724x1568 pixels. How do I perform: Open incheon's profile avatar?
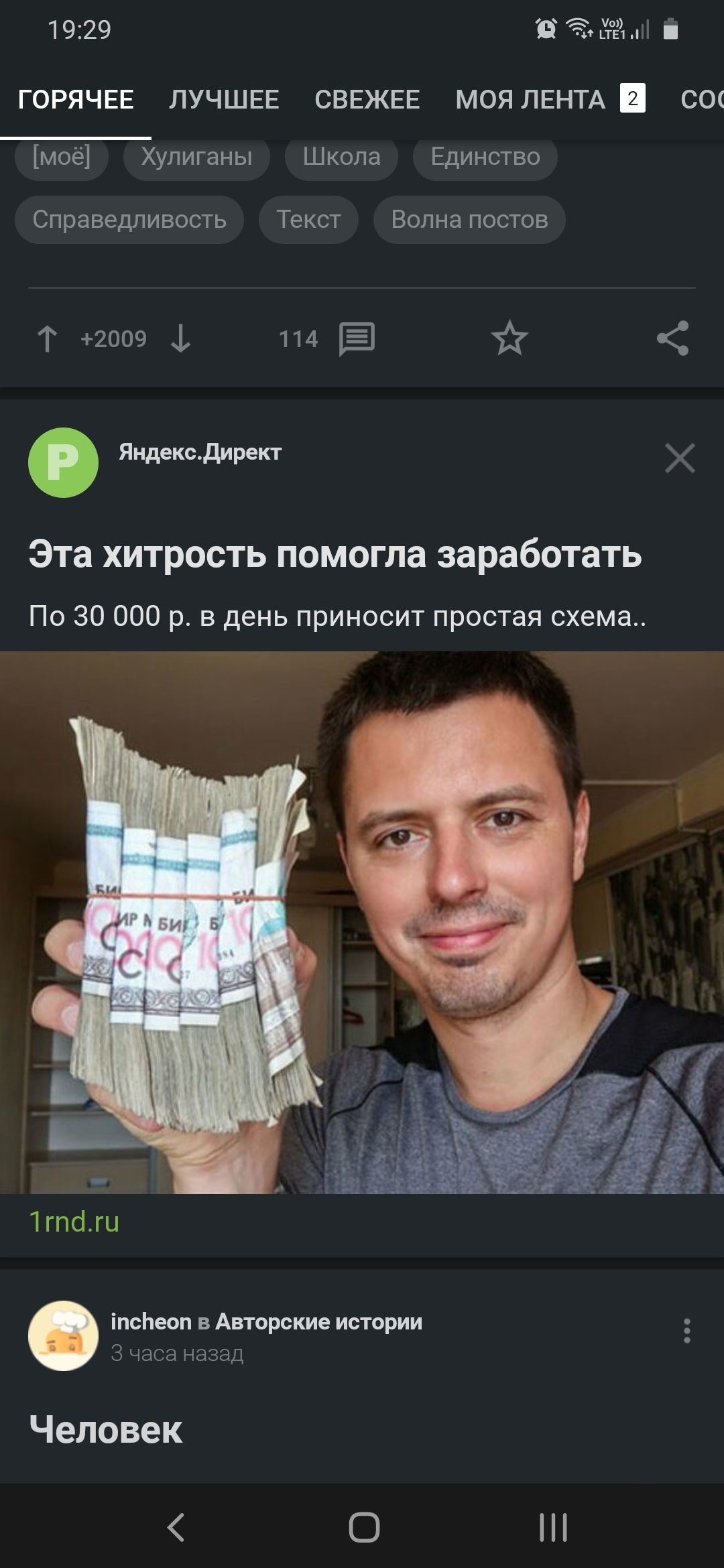[x=63, y=1335]
